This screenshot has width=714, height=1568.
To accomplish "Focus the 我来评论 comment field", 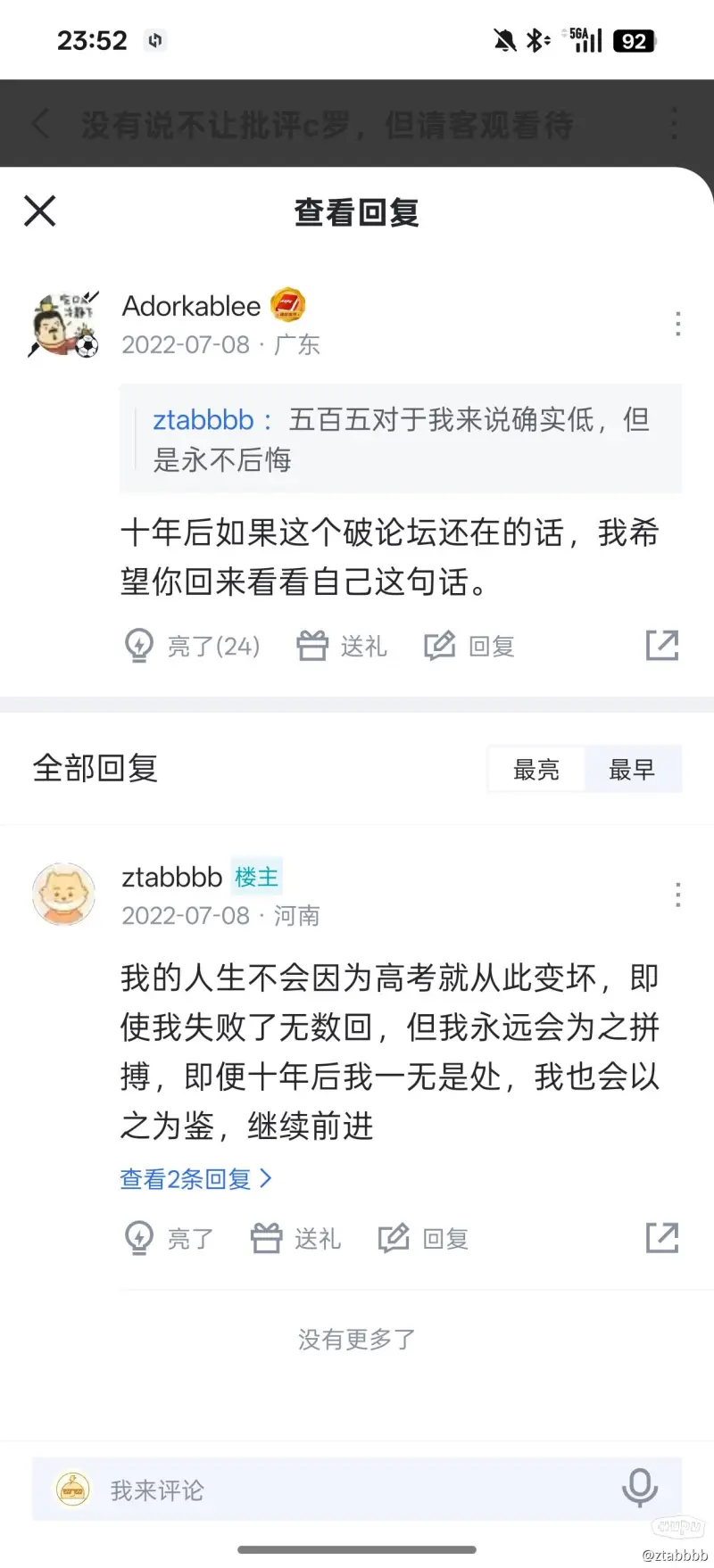I will 339,1489.
